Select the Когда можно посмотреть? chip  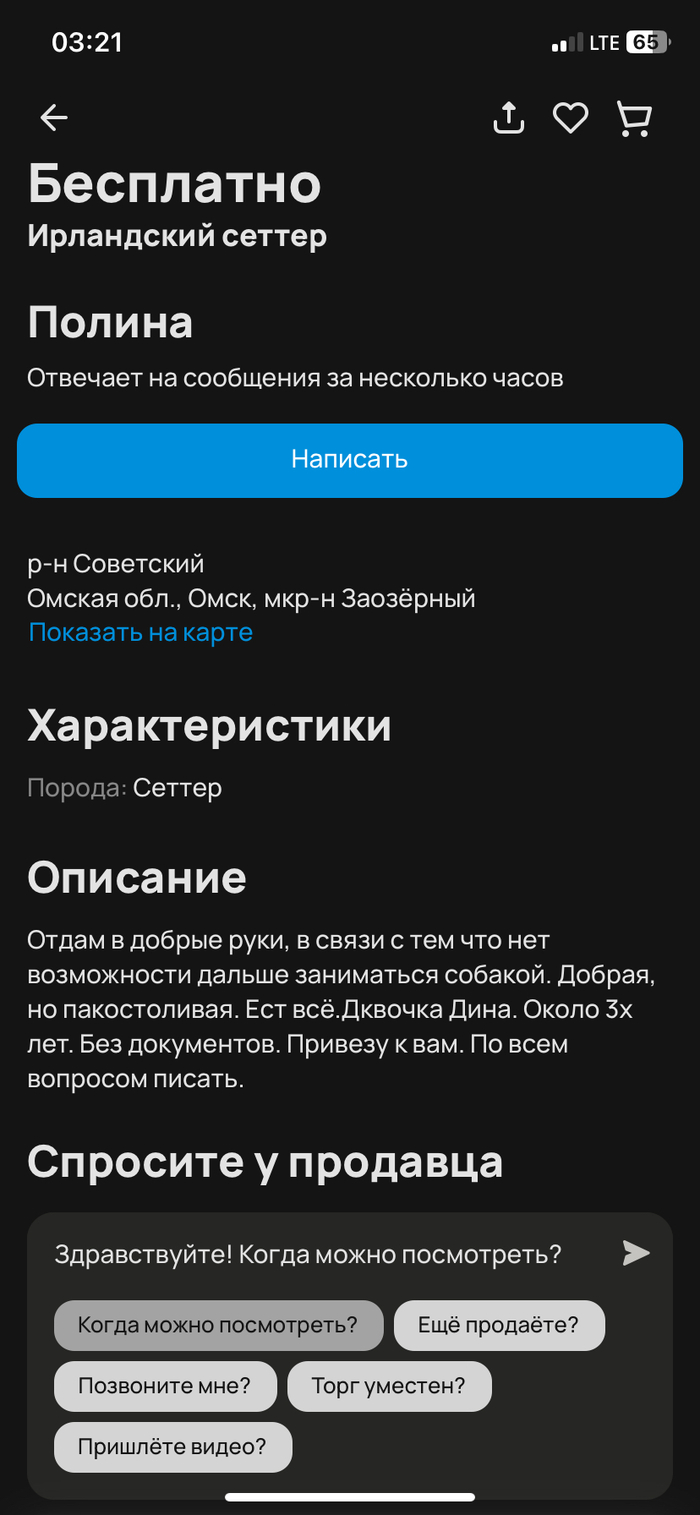(x=218, y=1326)
